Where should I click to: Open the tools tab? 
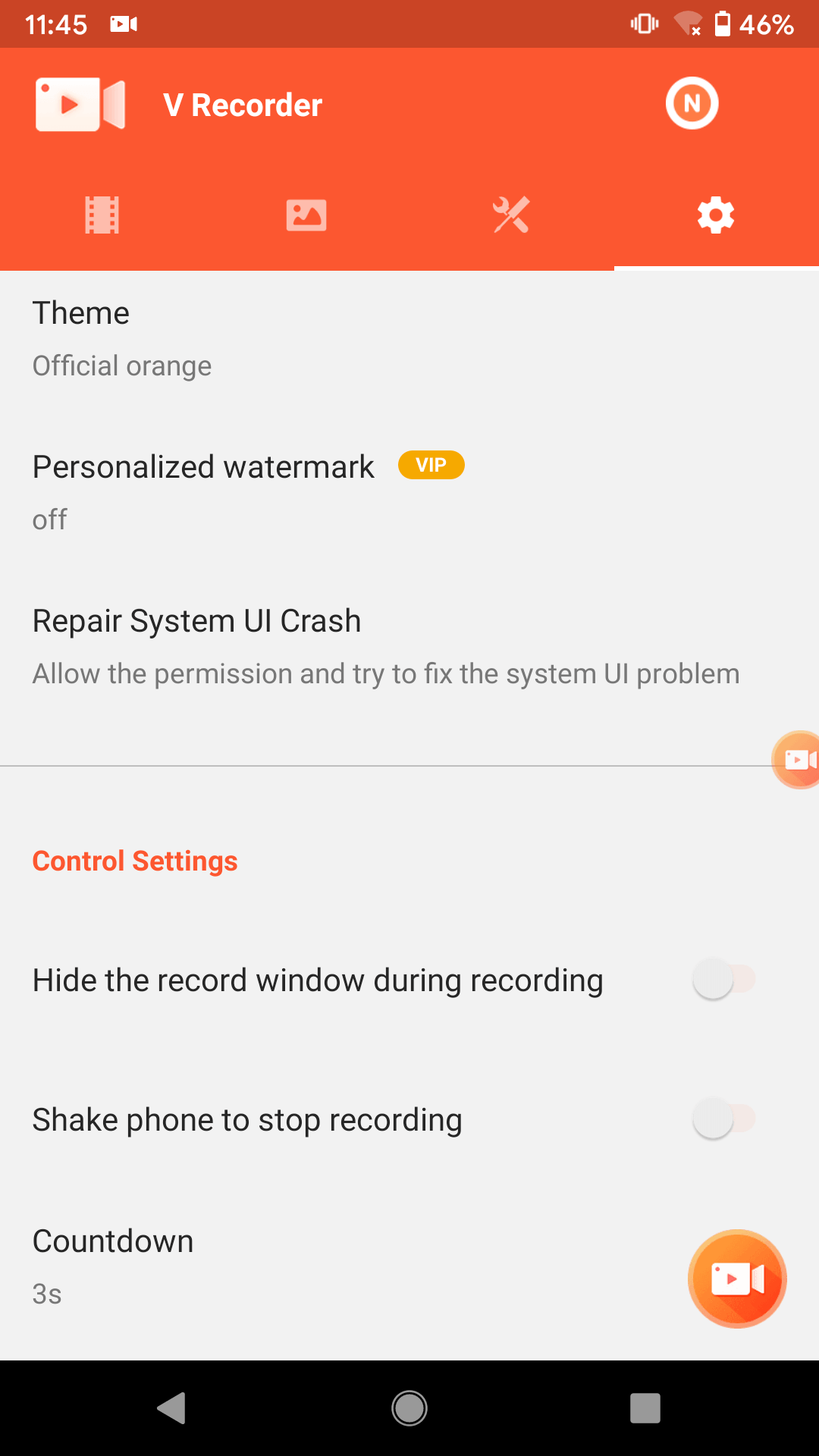point(511,215)
